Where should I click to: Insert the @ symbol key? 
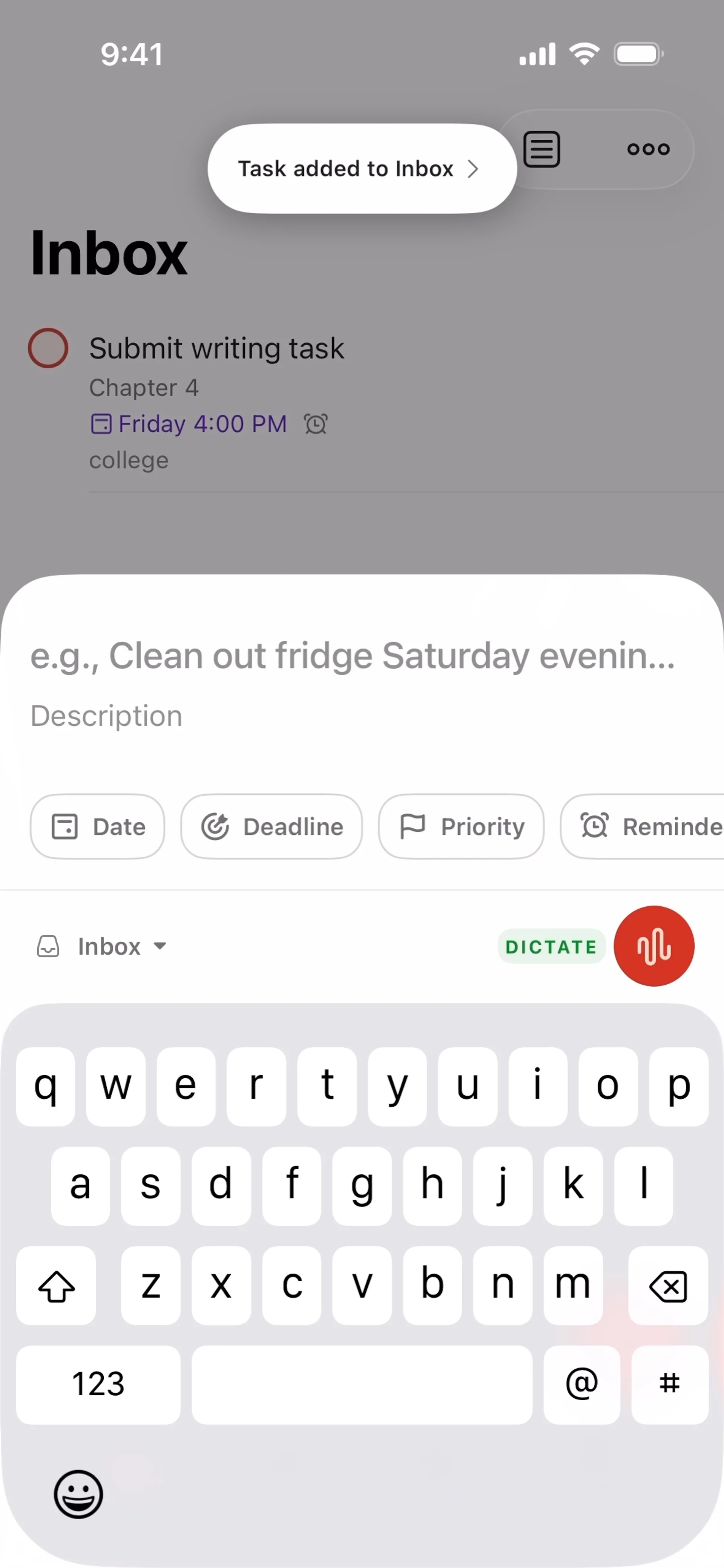point(581,1384)
